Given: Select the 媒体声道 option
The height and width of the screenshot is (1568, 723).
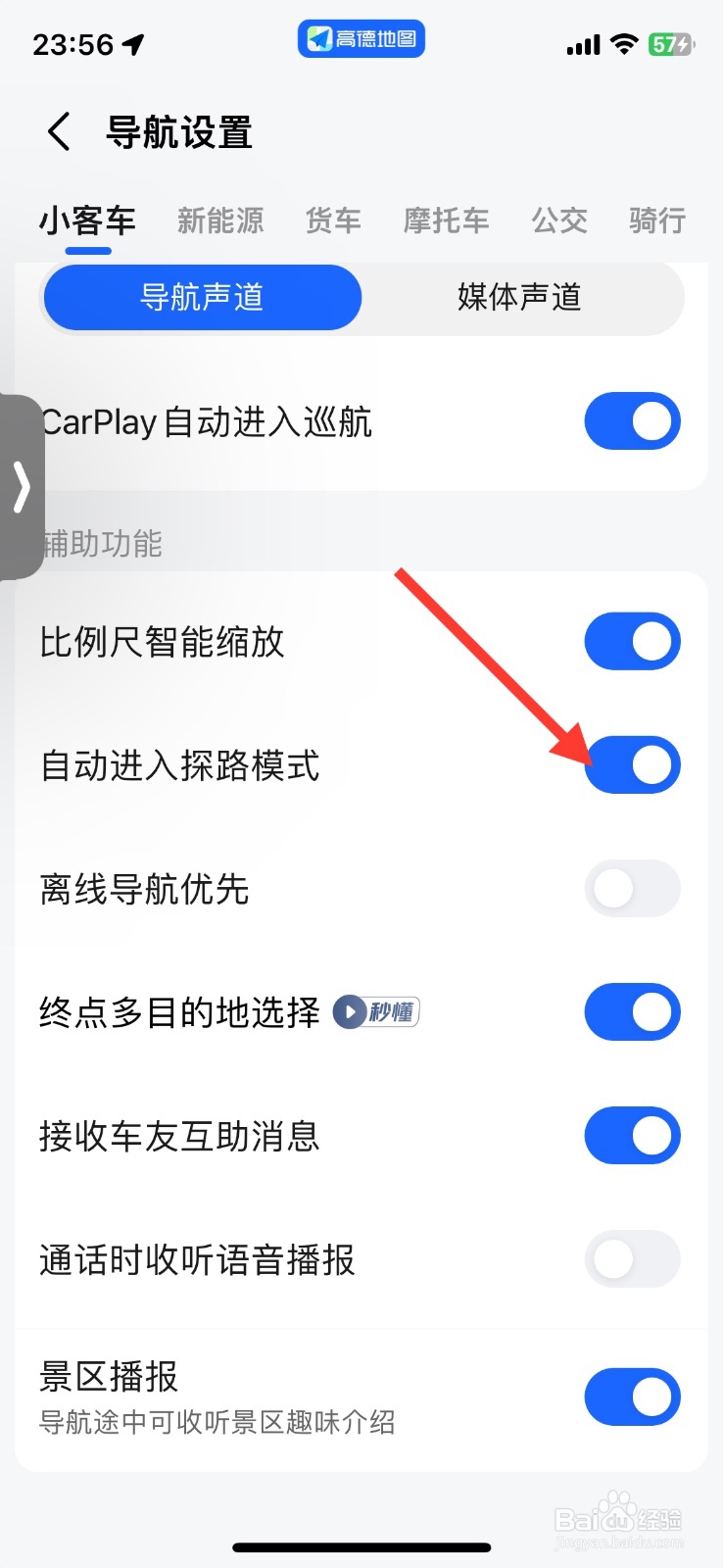Looking at the screenshot, I should pyautogui.click(x=517, y=297).
